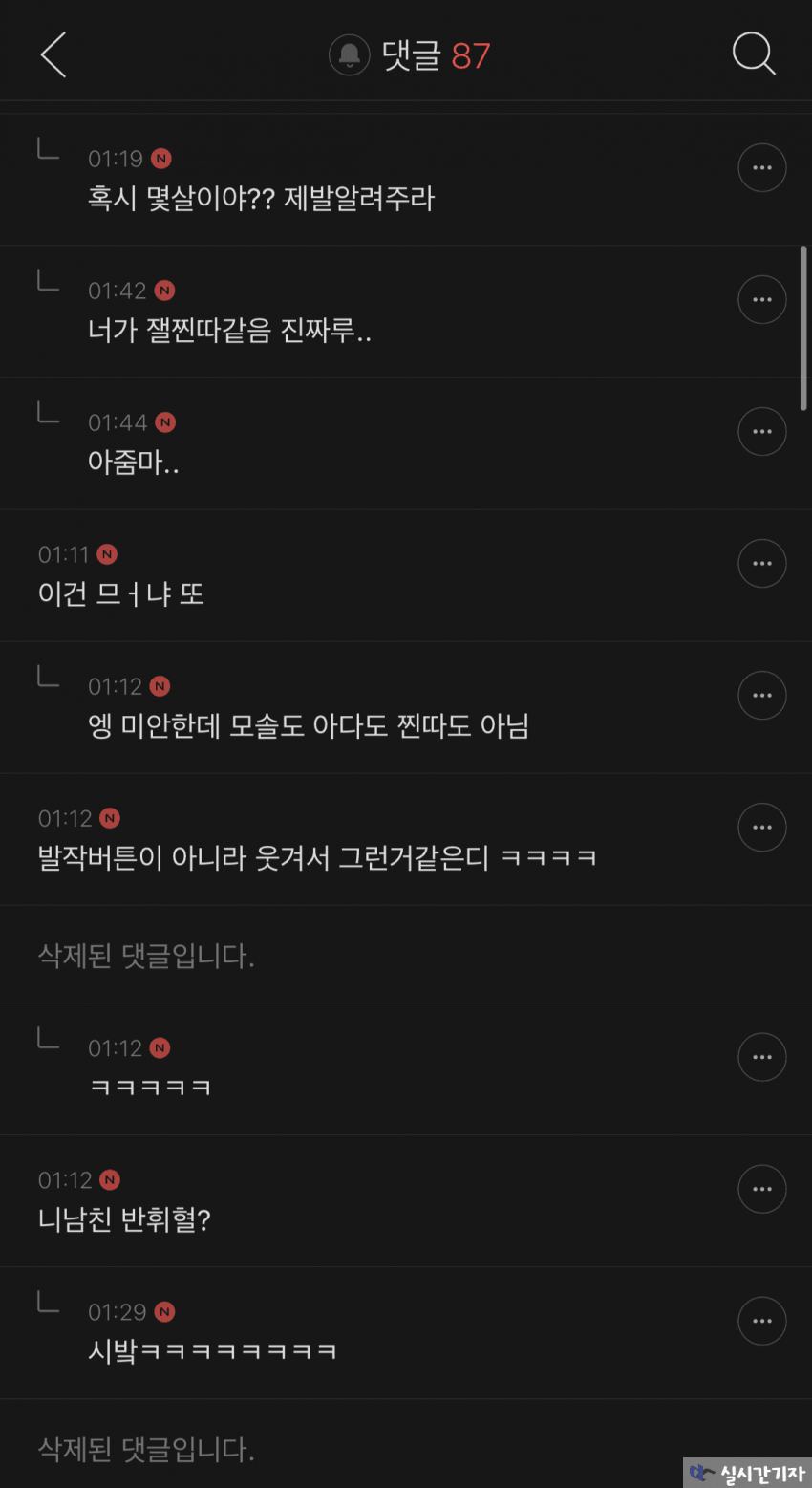Open the more options on the 01:12 ㅋㅋㅋㅋㅋ reply
The image size is (812, 1488).
[x=761, y=1057]
